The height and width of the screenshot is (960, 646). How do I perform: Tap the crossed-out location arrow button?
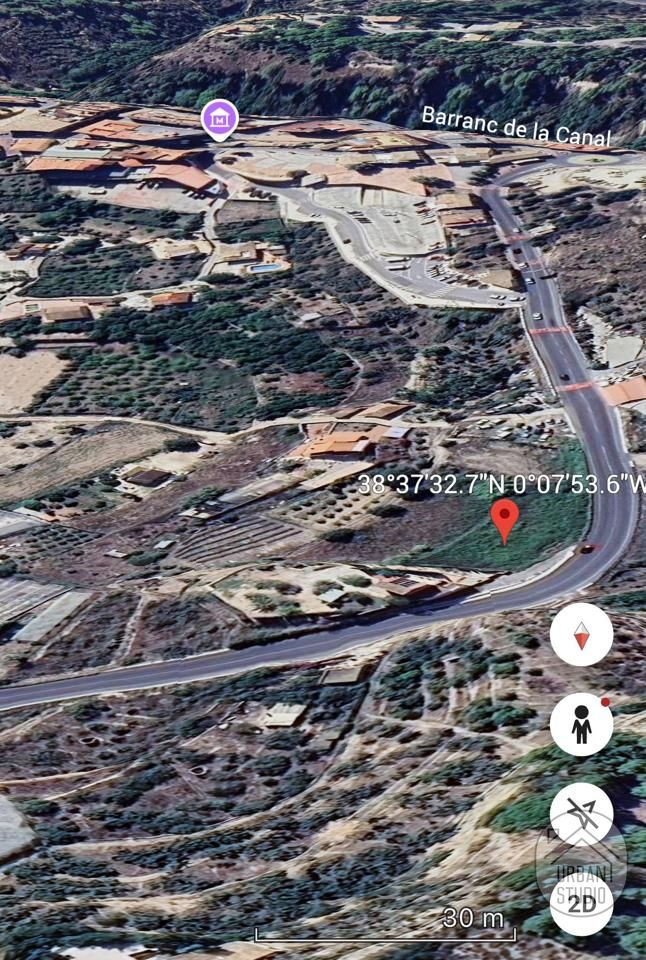point(581,815)
